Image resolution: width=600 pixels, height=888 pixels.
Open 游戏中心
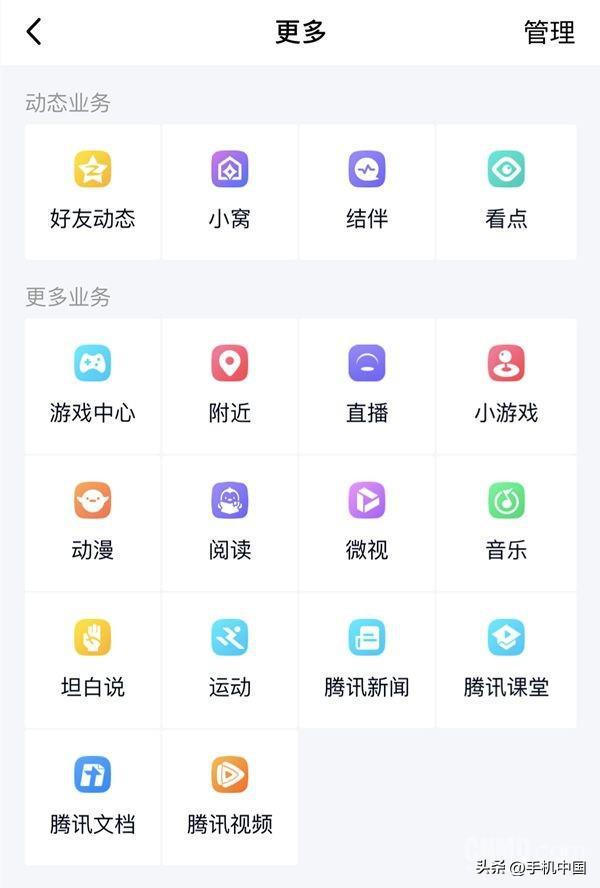pyautogui.click(x=92, y=384)
